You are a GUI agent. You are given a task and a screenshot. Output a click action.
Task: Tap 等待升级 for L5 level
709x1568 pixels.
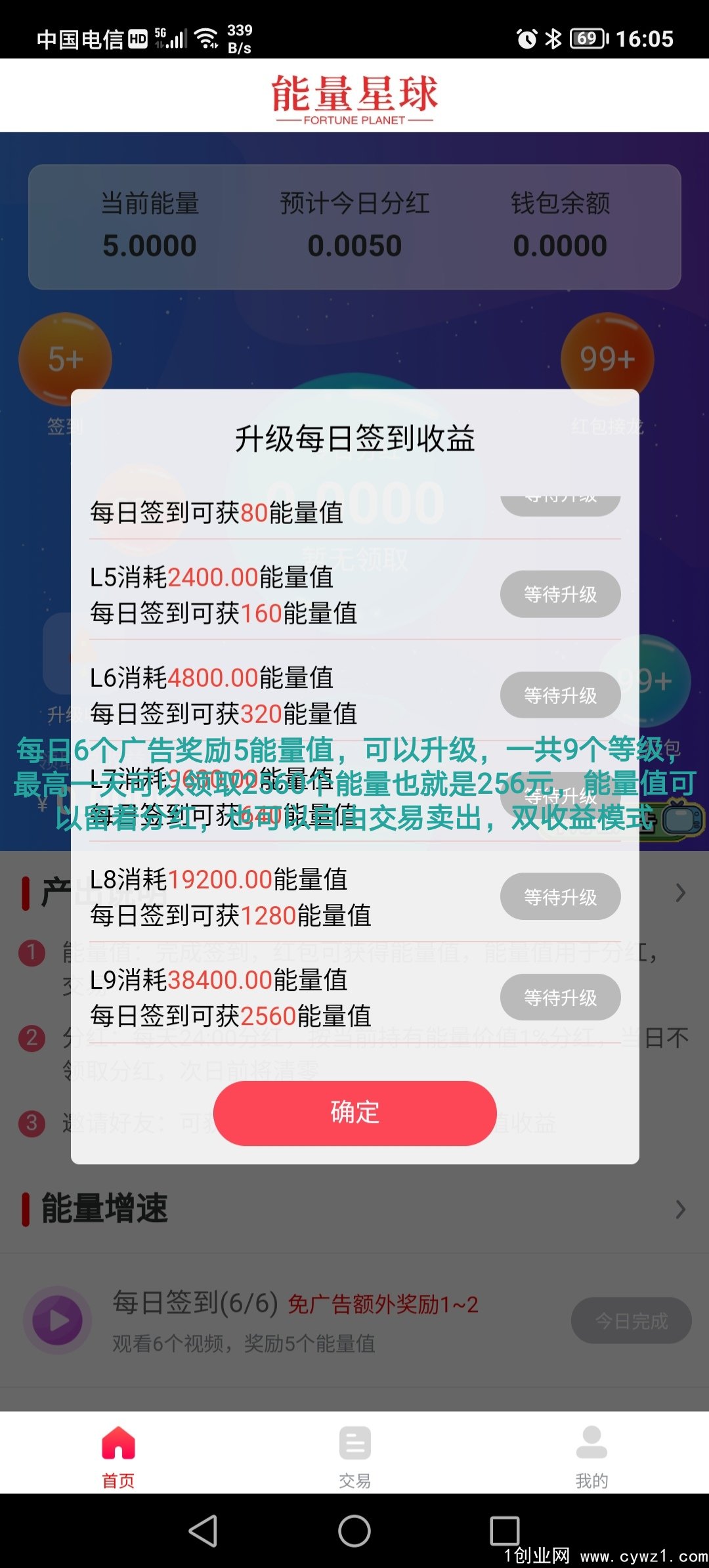click(x=560, y=594)
